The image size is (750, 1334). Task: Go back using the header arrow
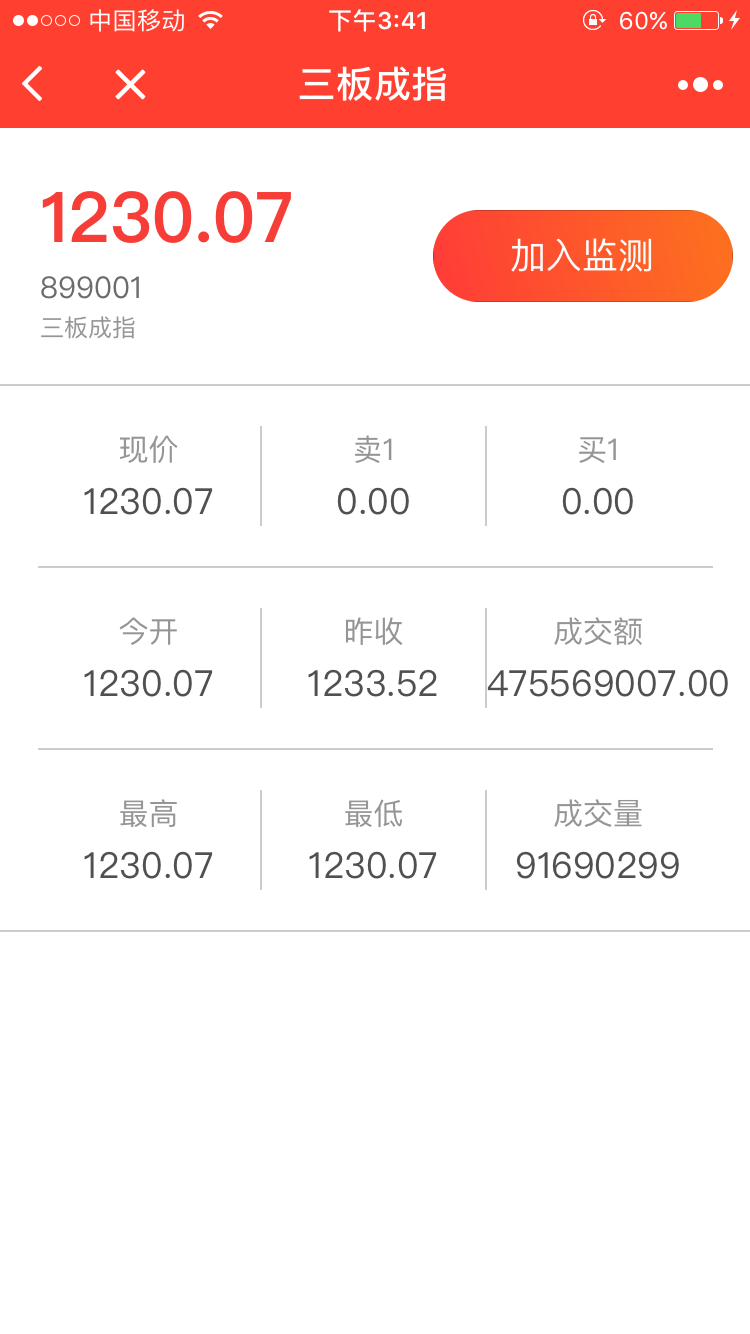(33, 84)
